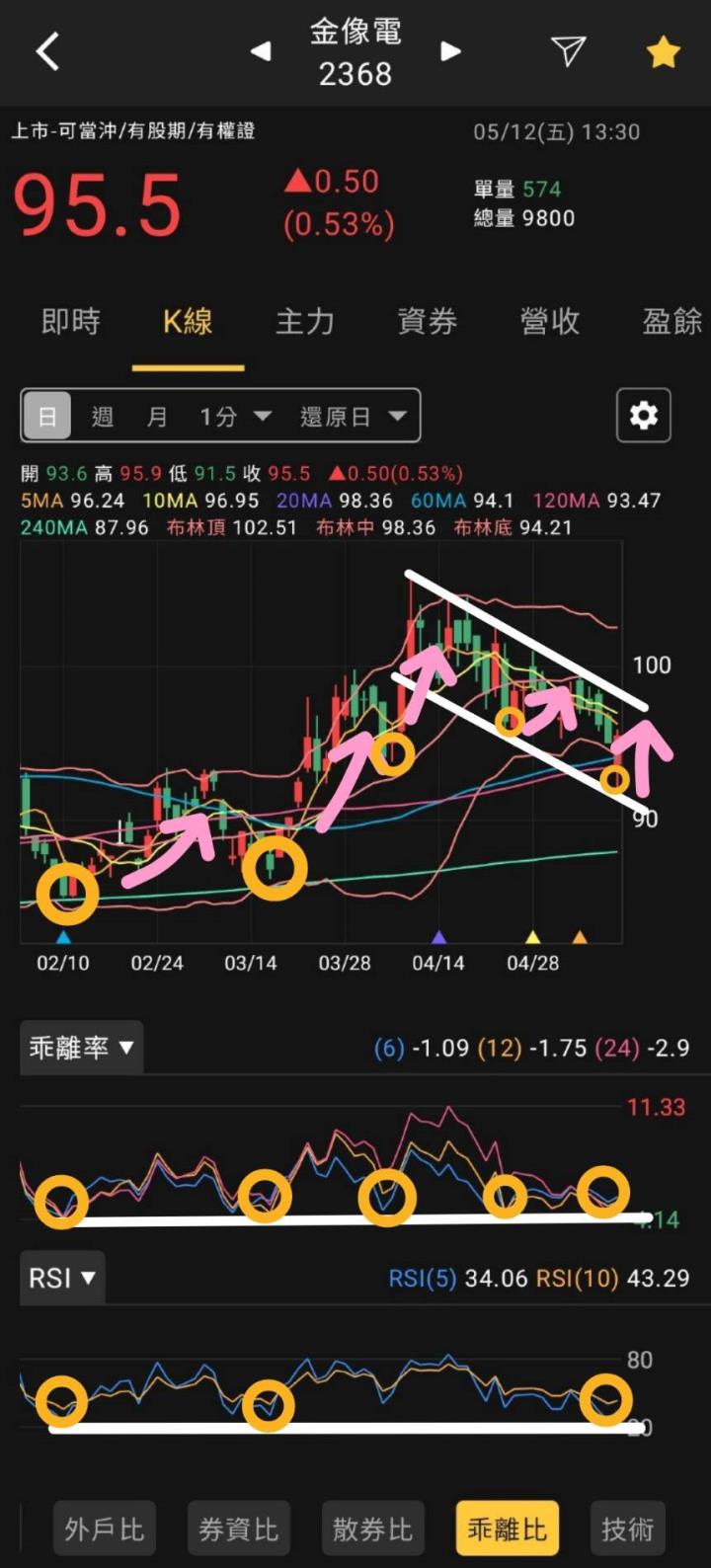
Task: Share this stock via the paper plane icon
Action: [x=568, y=51]
